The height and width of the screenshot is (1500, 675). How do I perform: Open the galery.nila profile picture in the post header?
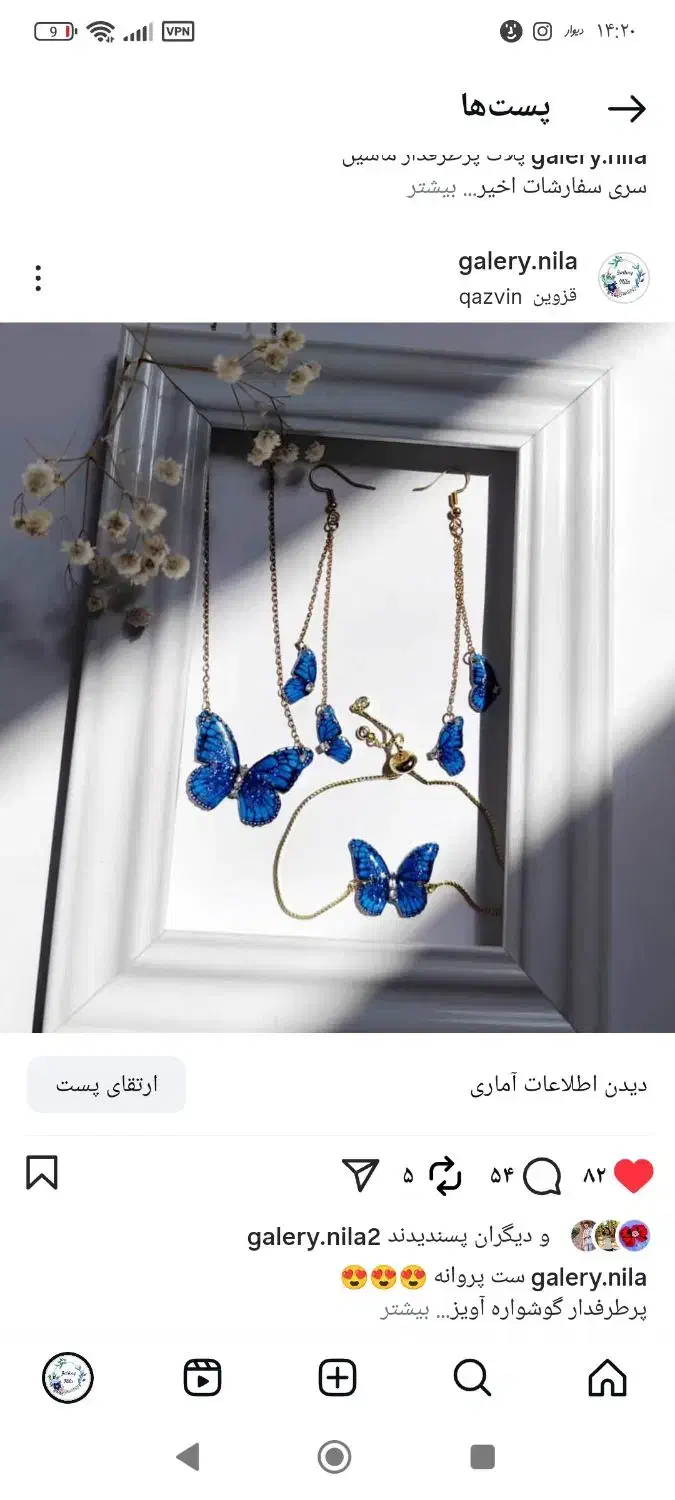point(624,278)
